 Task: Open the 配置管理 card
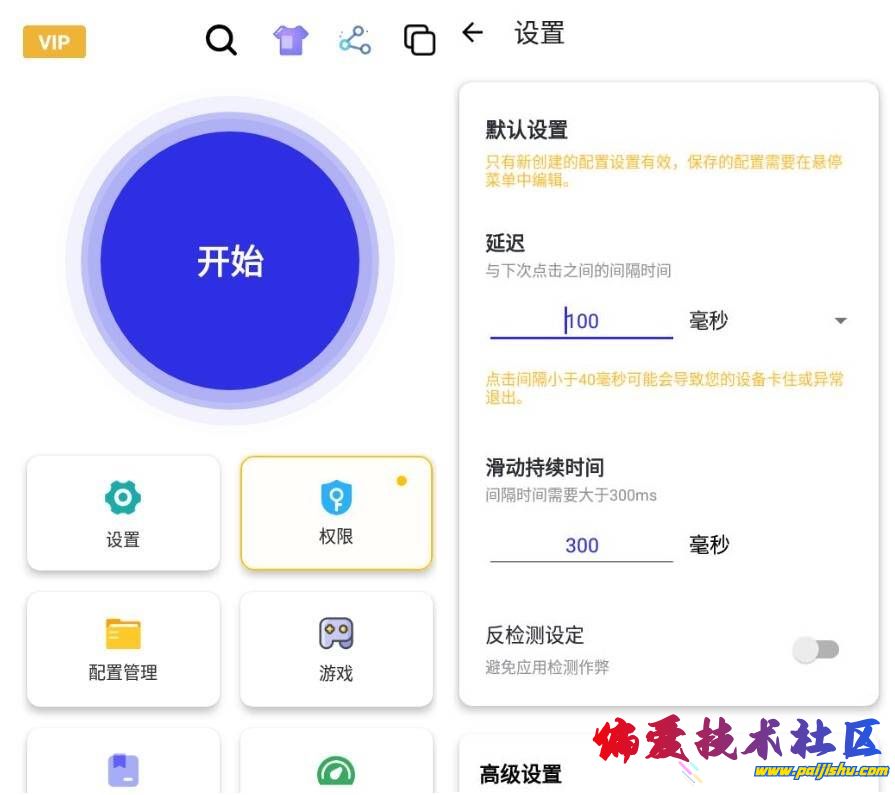pos(123,649)
